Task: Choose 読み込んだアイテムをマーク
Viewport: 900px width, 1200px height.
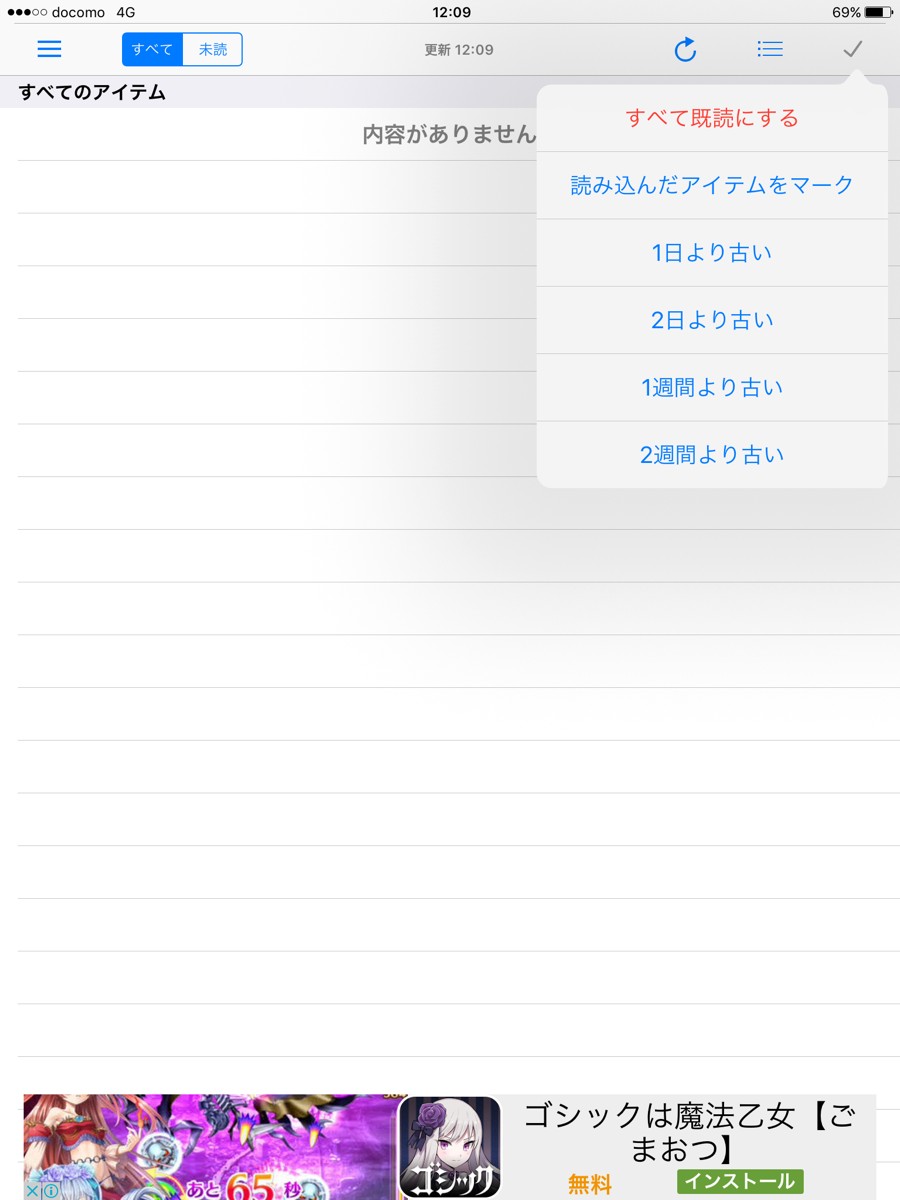Action: tap(712, 185)
